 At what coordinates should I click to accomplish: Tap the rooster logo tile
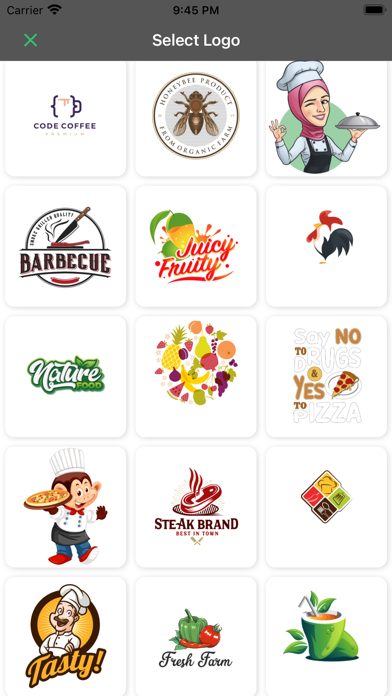(x=326, y=246)
